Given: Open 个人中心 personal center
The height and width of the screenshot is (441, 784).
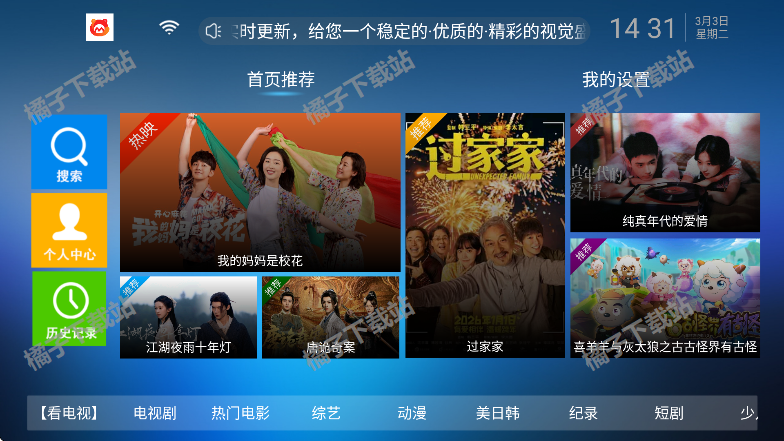Looking at the screenshot, I should tap(69, 230).
